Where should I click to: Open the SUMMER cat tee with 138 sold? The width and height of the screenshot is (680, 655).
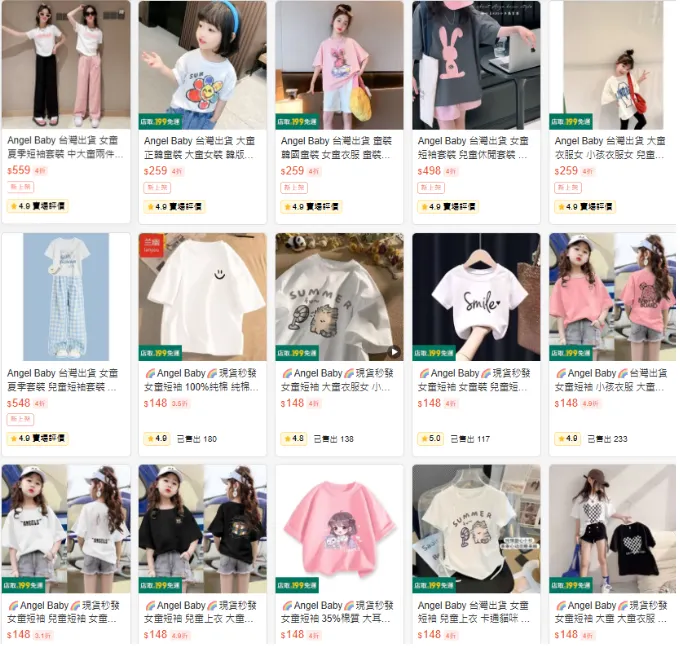pos(340,297)
